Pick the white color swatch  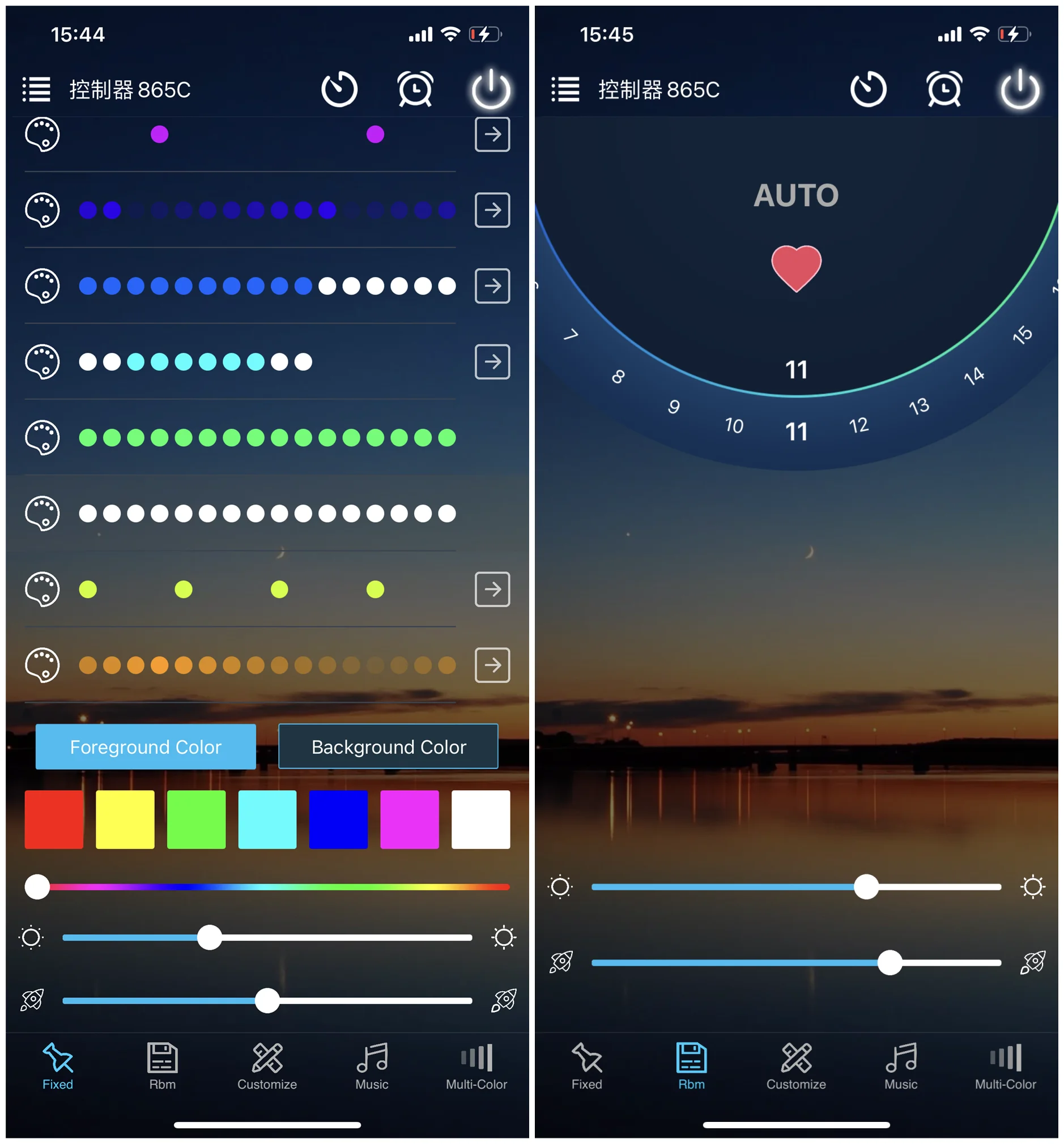click(481, 819)
